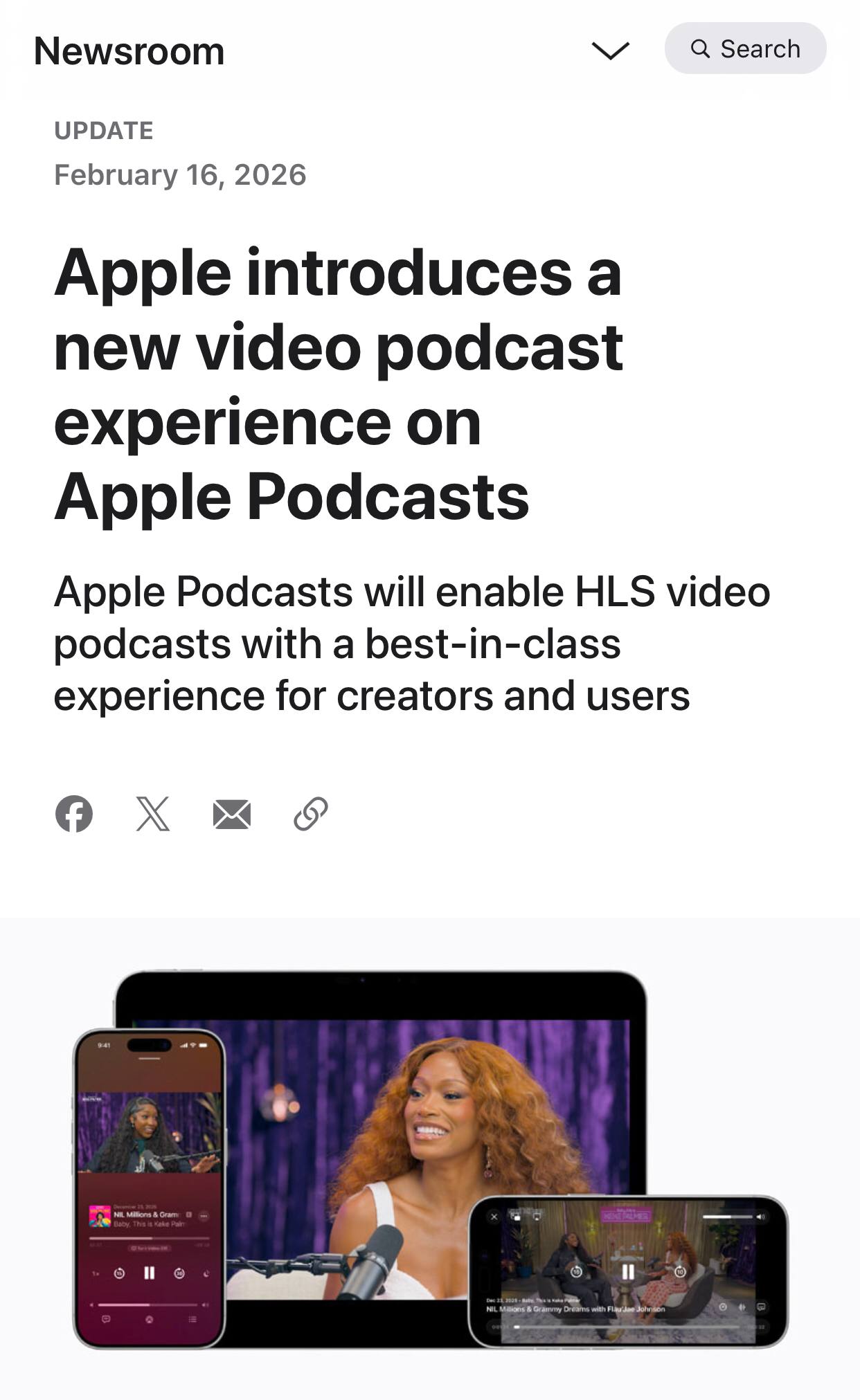Open the sleep timer icon
Viewport: 860px width, 1400px height.
[207, 1273]
